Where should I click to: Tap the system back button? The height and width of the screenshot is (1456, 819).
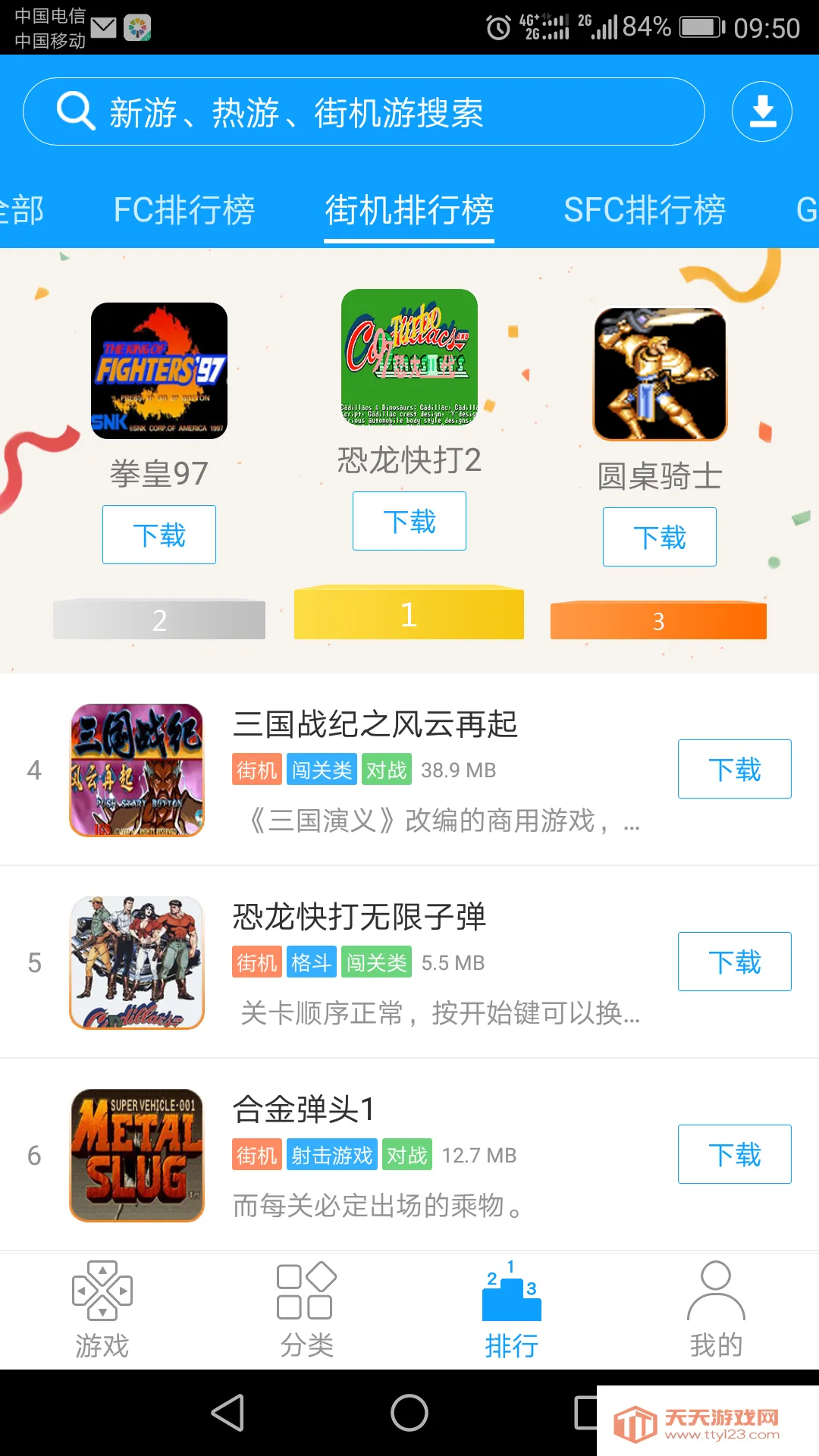(227, 1413)
